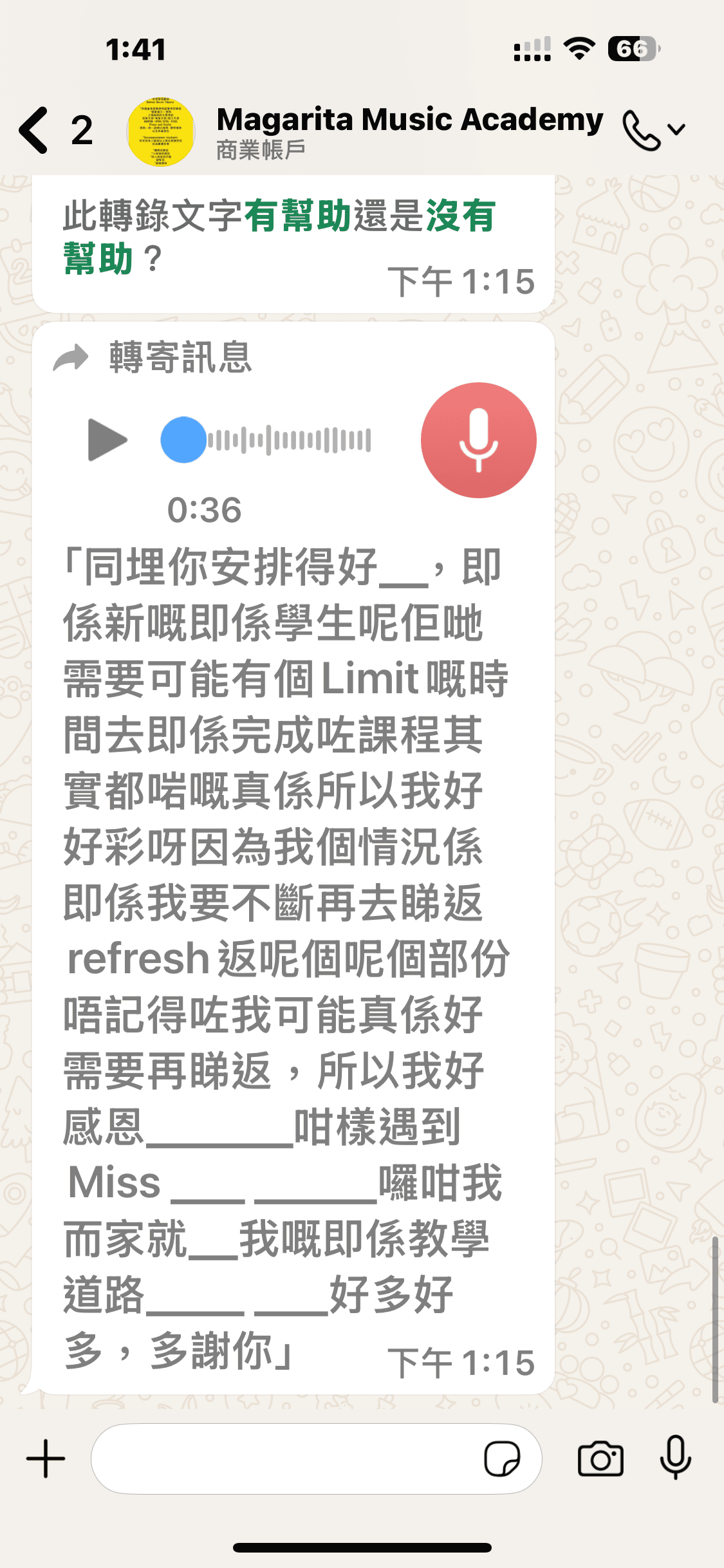Mark transcript as 沒有幫助

[x=459, y=216]
